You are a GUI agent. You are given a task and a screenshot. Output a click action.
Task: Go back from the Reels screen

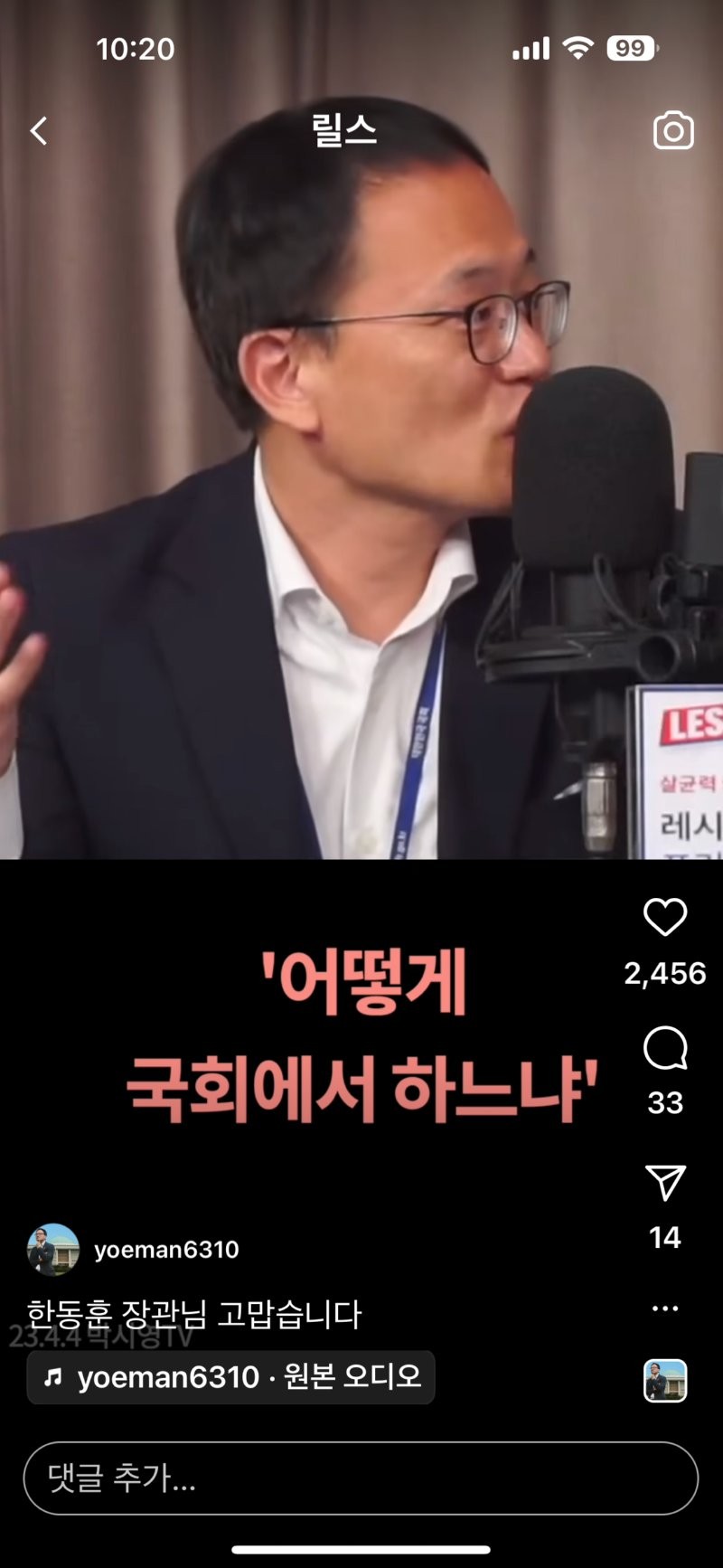39,131
